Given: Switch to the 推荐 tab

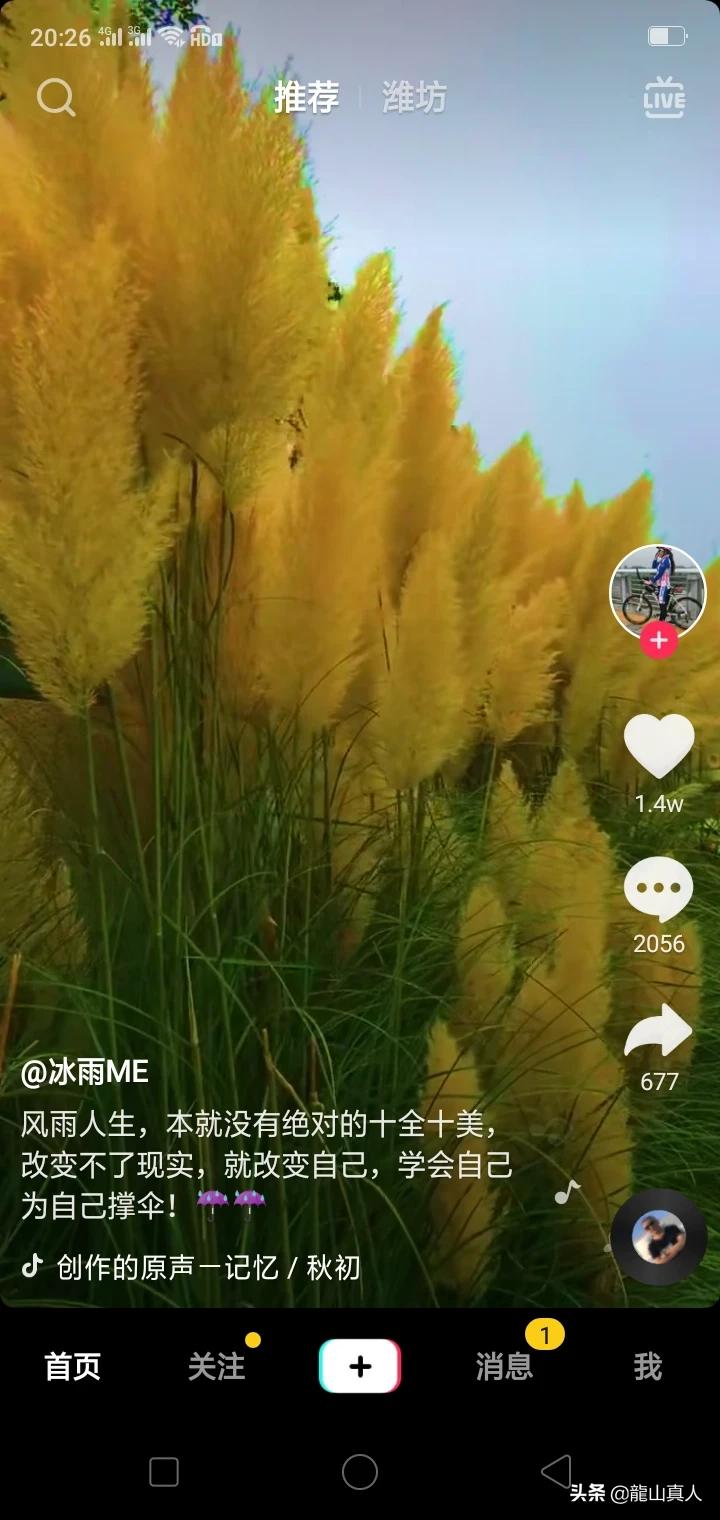Looking at the screenshot, I should coord(306,98).
